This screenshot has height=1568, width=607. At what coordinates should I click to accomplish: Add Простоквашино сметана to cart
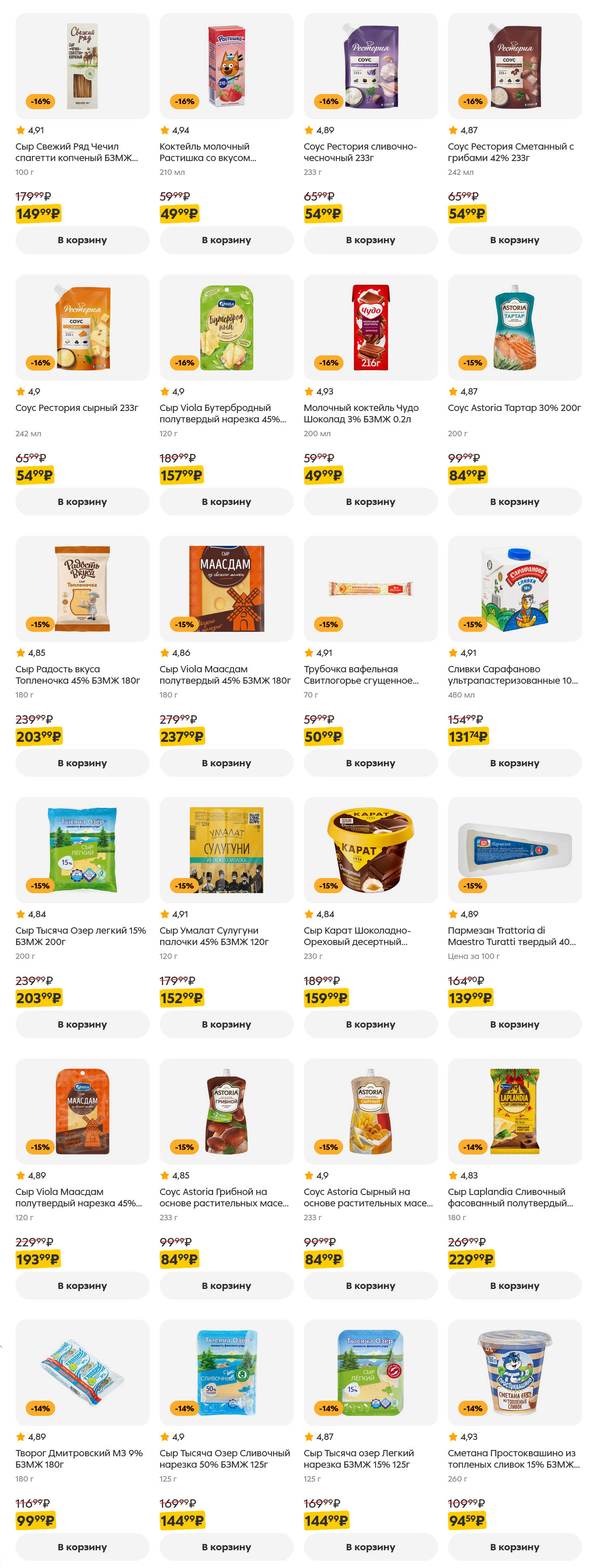point(514,1547)
